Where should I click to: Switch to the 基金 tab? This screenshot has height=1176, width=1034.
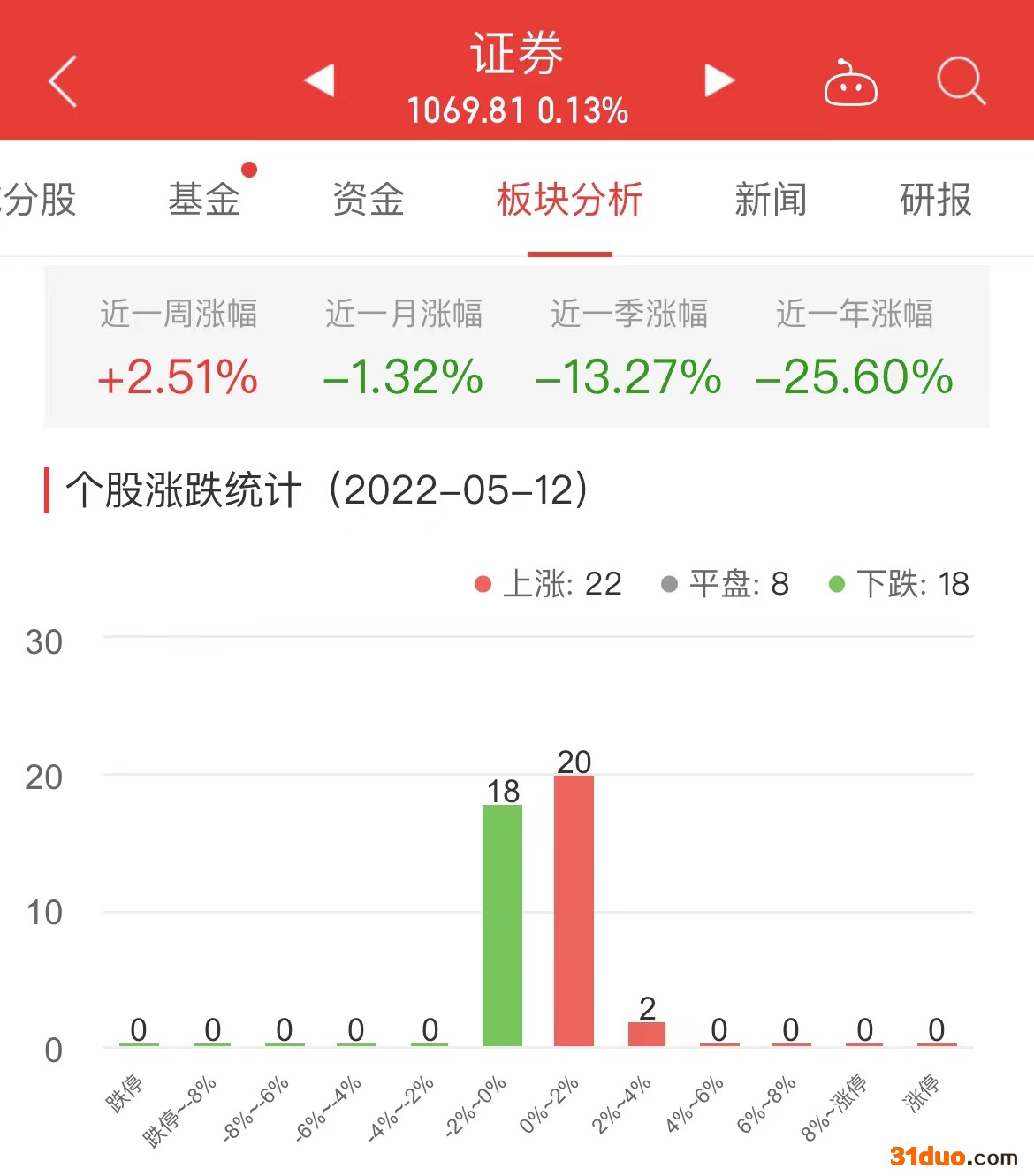204,200
